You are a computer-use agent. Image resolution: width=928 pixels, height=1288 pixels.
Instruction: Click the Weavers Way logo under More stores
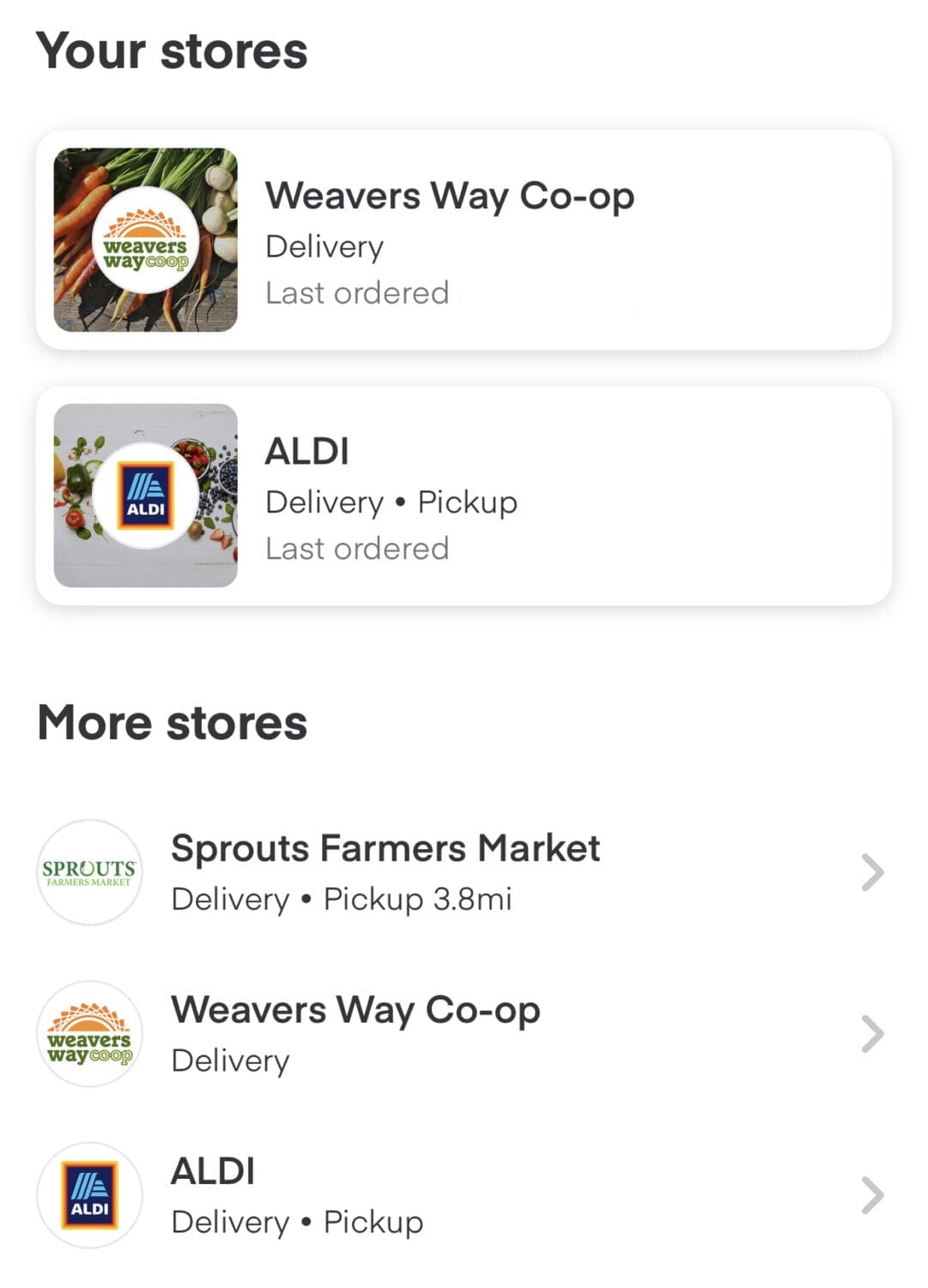tap(88, 1032)
